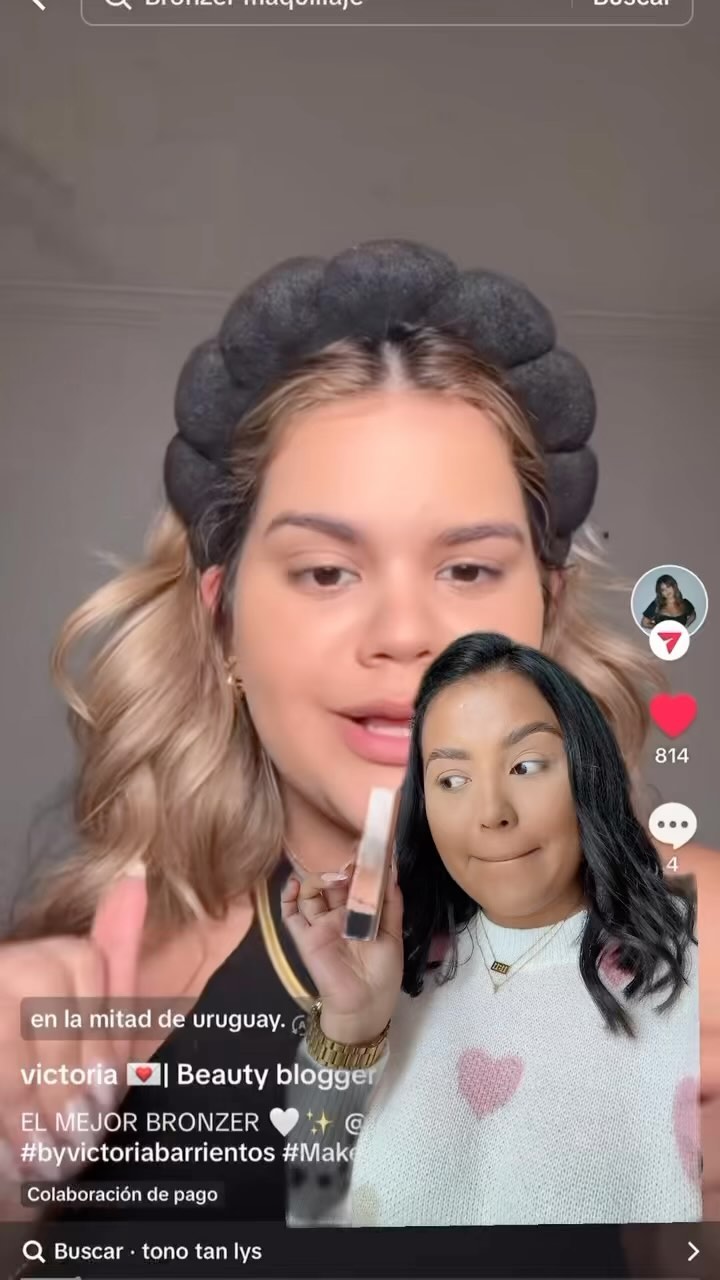Open the #byvictoriabarrientos hashtag
This screenshot has width=720, height=1280.
tap(148, 1152)
